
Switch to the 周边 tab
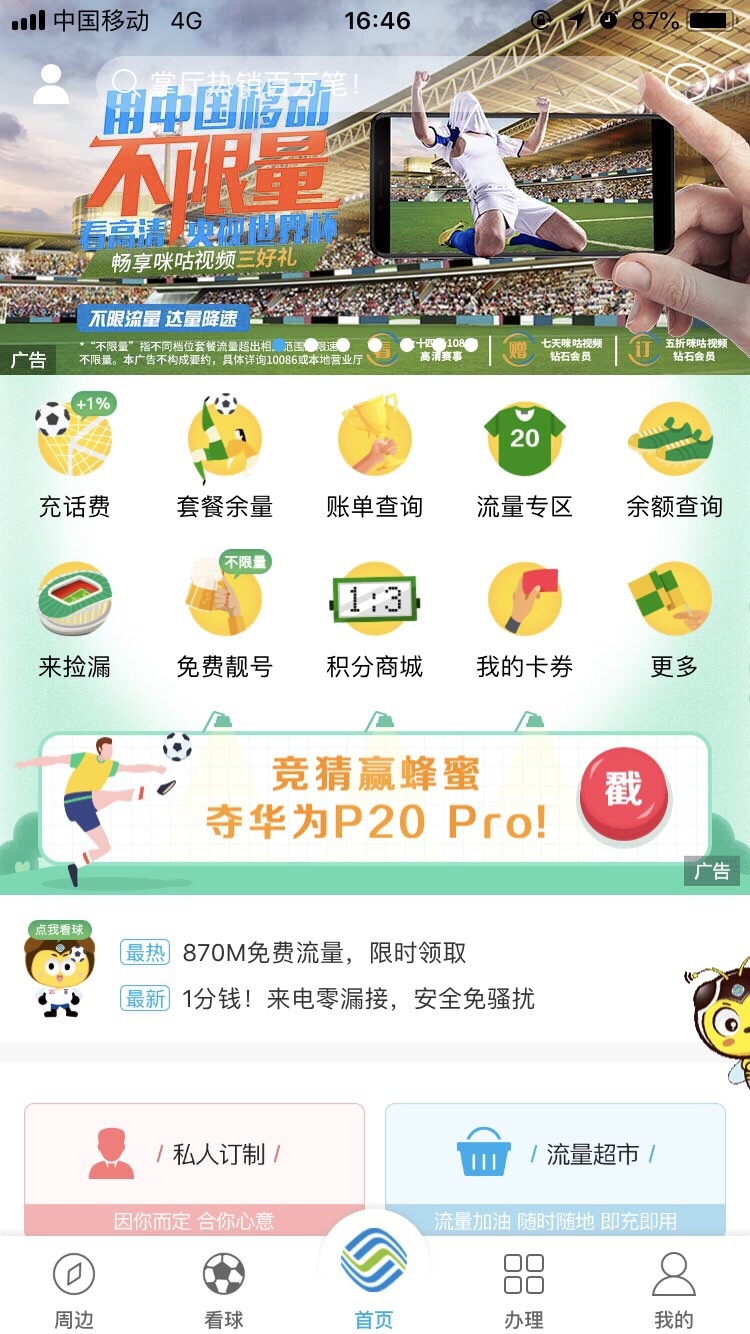pyautogui.click(x=74, y=1289)
